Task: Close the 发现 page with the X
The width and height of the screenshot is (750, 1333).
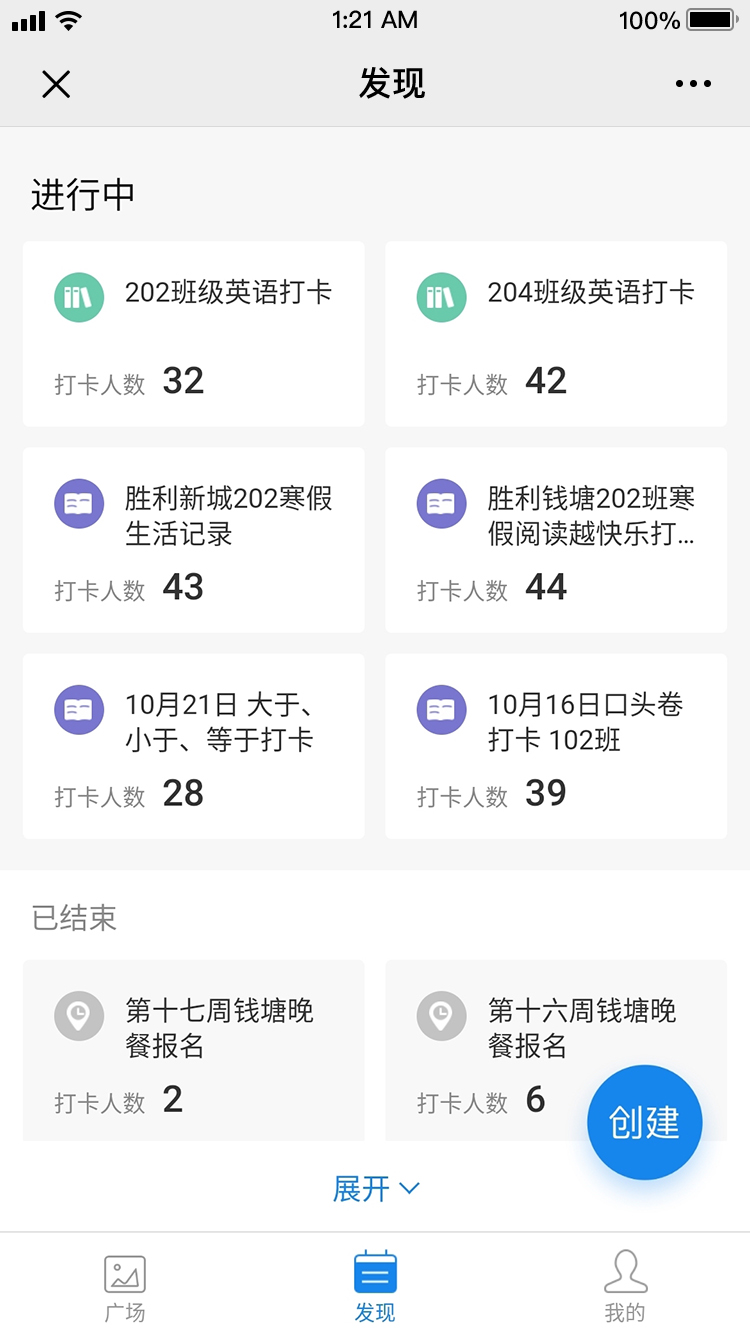Action: tap(56, 84)
